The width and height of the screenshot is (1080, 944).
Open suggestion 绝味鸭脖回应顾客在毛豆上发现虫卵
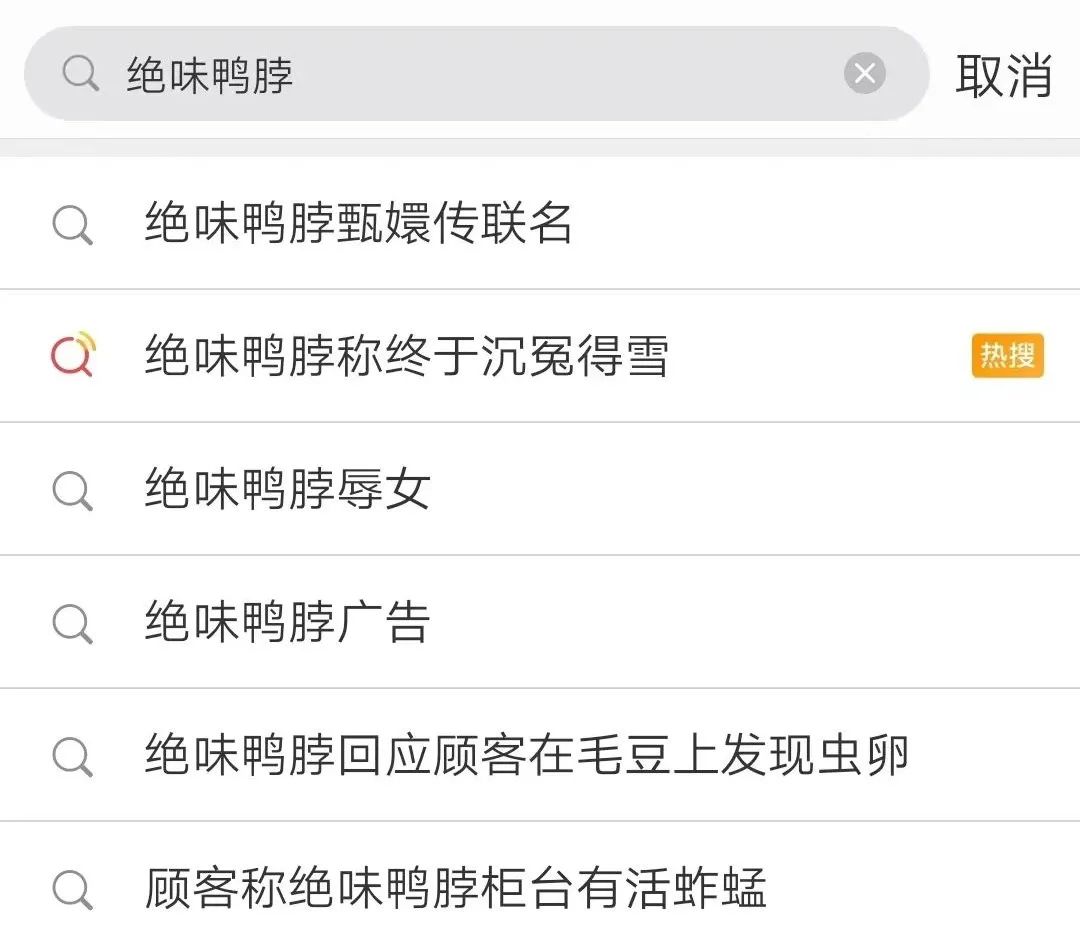pyautogui.click(x=526, y=755)
